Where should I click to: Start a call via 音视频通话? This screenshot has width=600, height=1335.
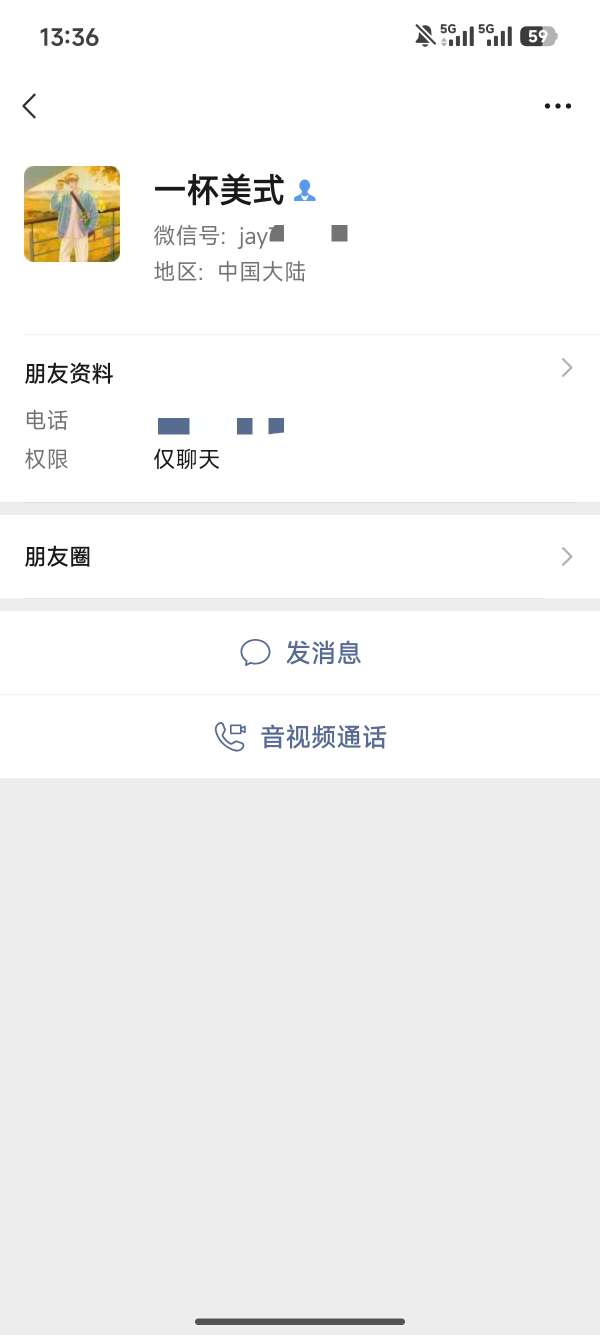coord(300,738)
